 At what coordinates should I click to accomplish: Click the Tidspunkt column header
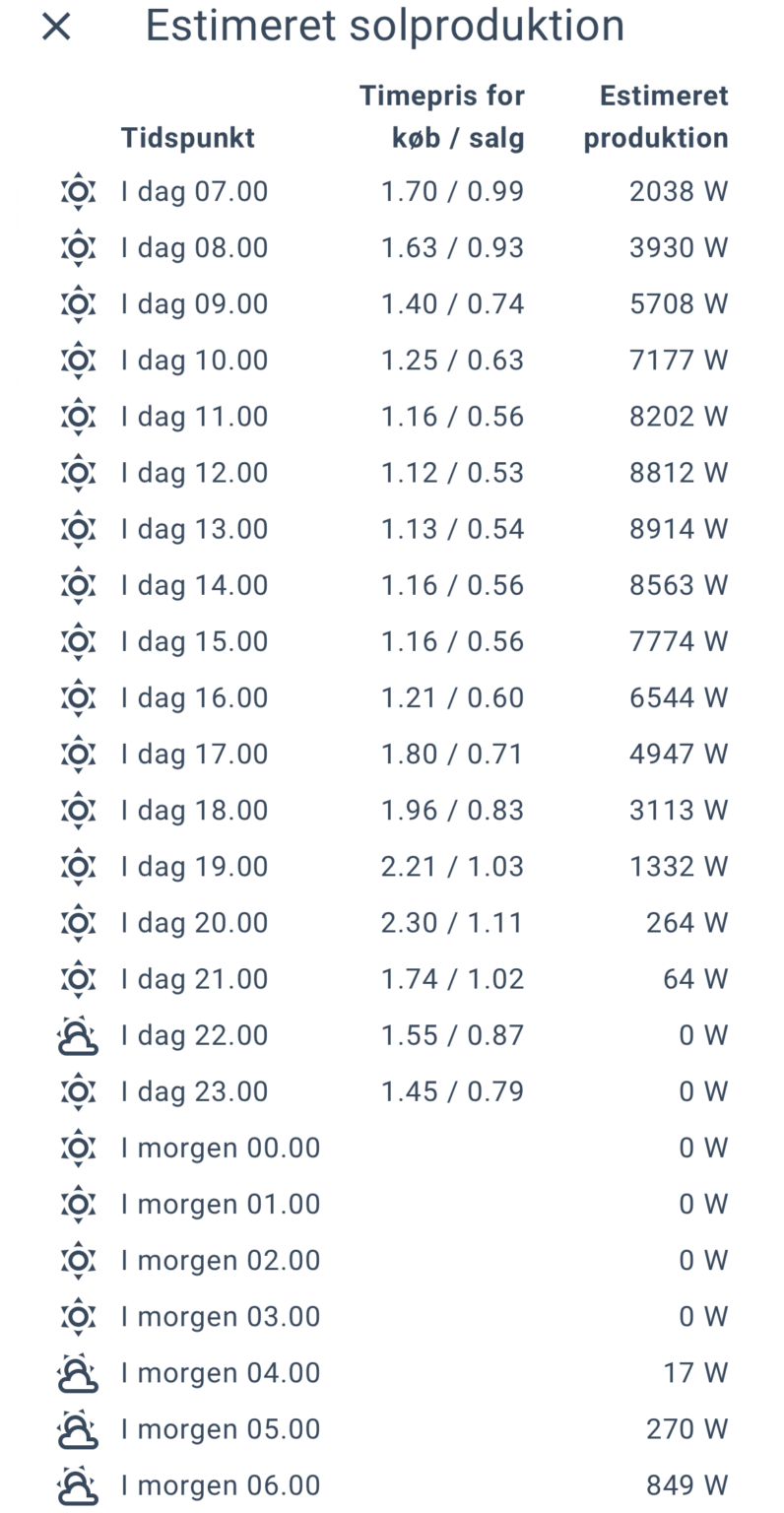tap(187, 137)
